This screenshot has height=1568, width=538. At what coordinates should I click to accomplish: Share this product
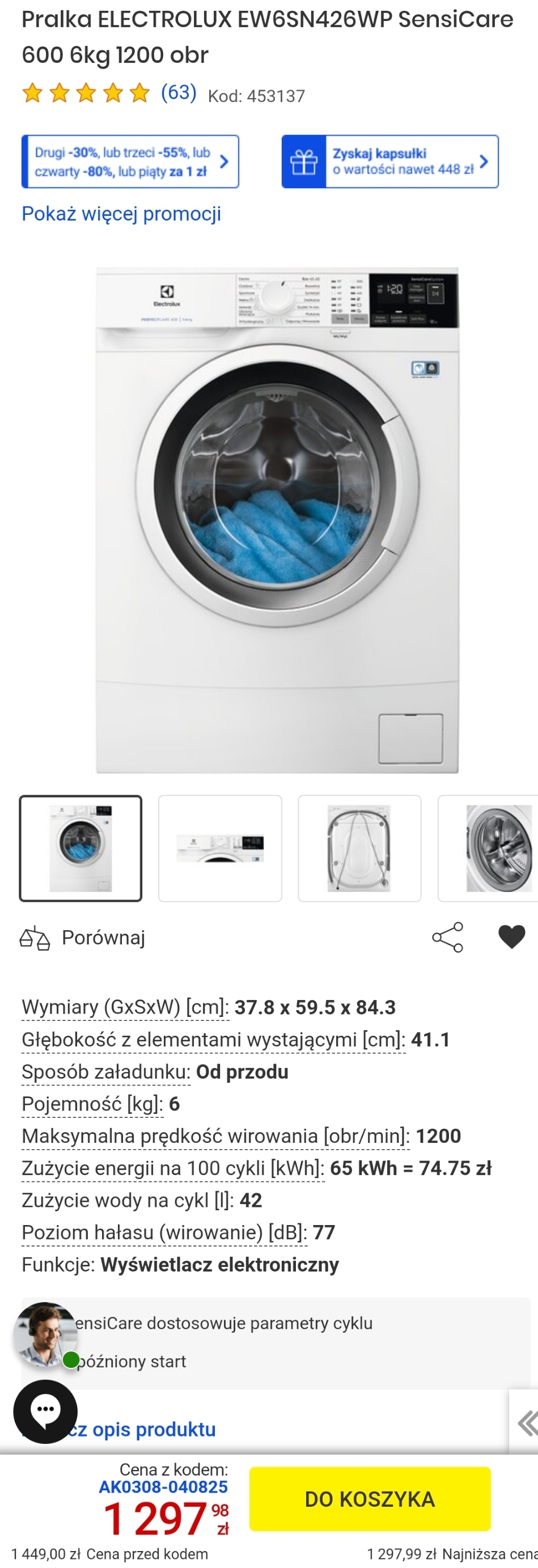click(x=447, y=938)
